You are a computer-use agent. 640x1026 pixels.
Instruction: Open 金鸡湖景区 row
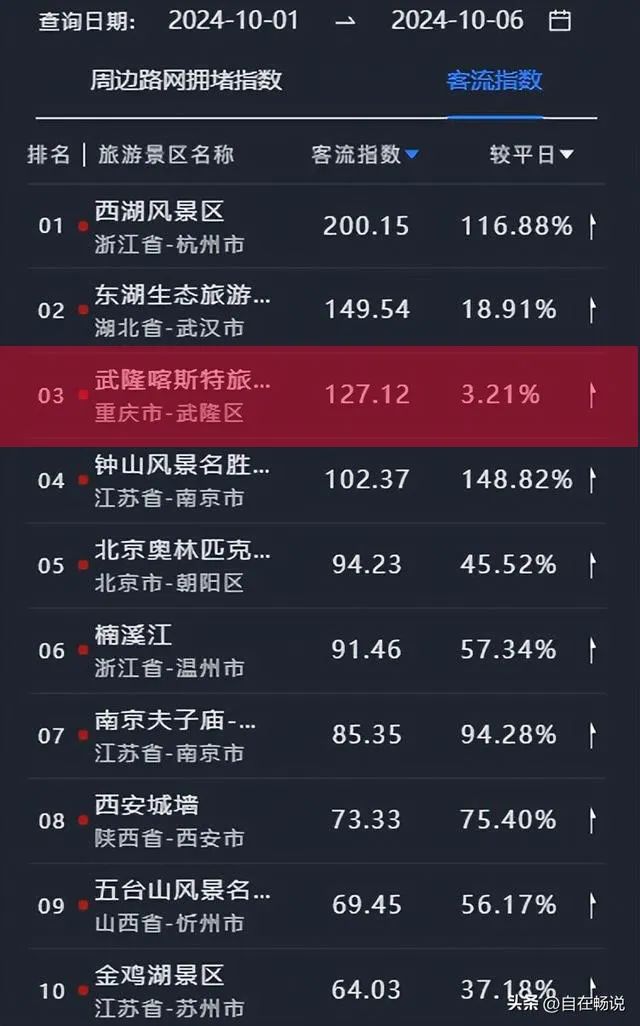[x=317, y=988]
